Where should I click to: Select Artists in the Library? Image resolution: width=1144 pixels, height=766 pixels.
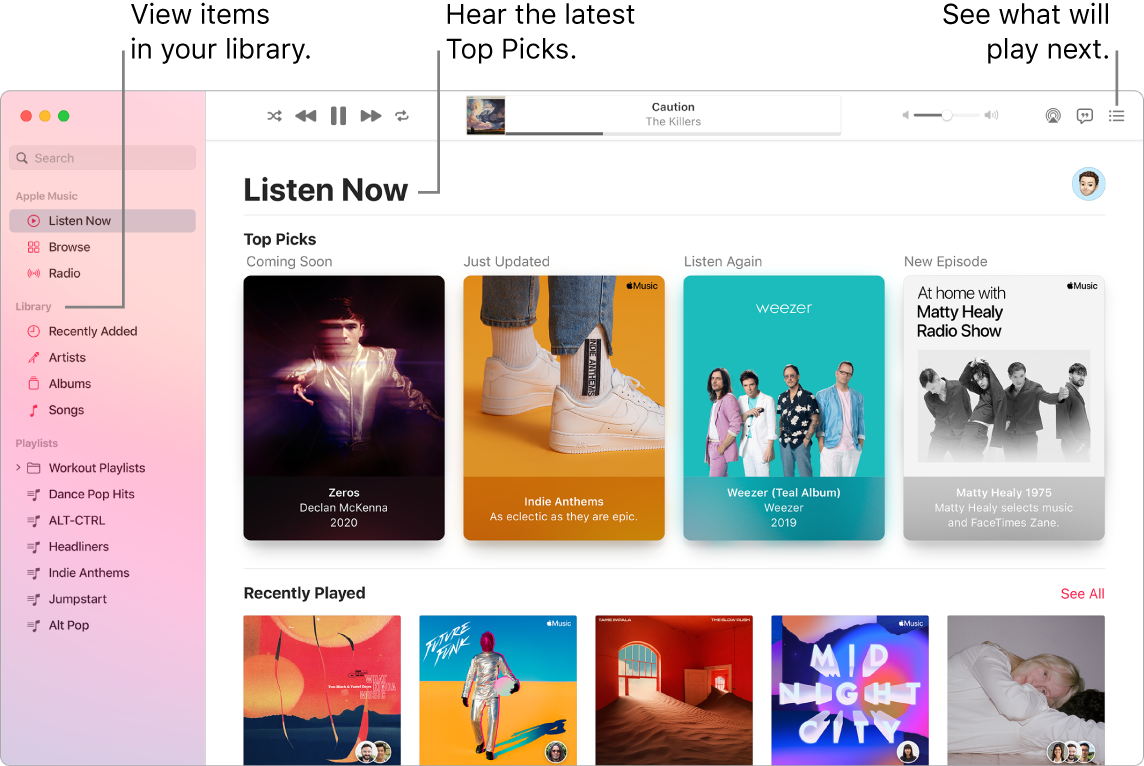click(67, 357)
